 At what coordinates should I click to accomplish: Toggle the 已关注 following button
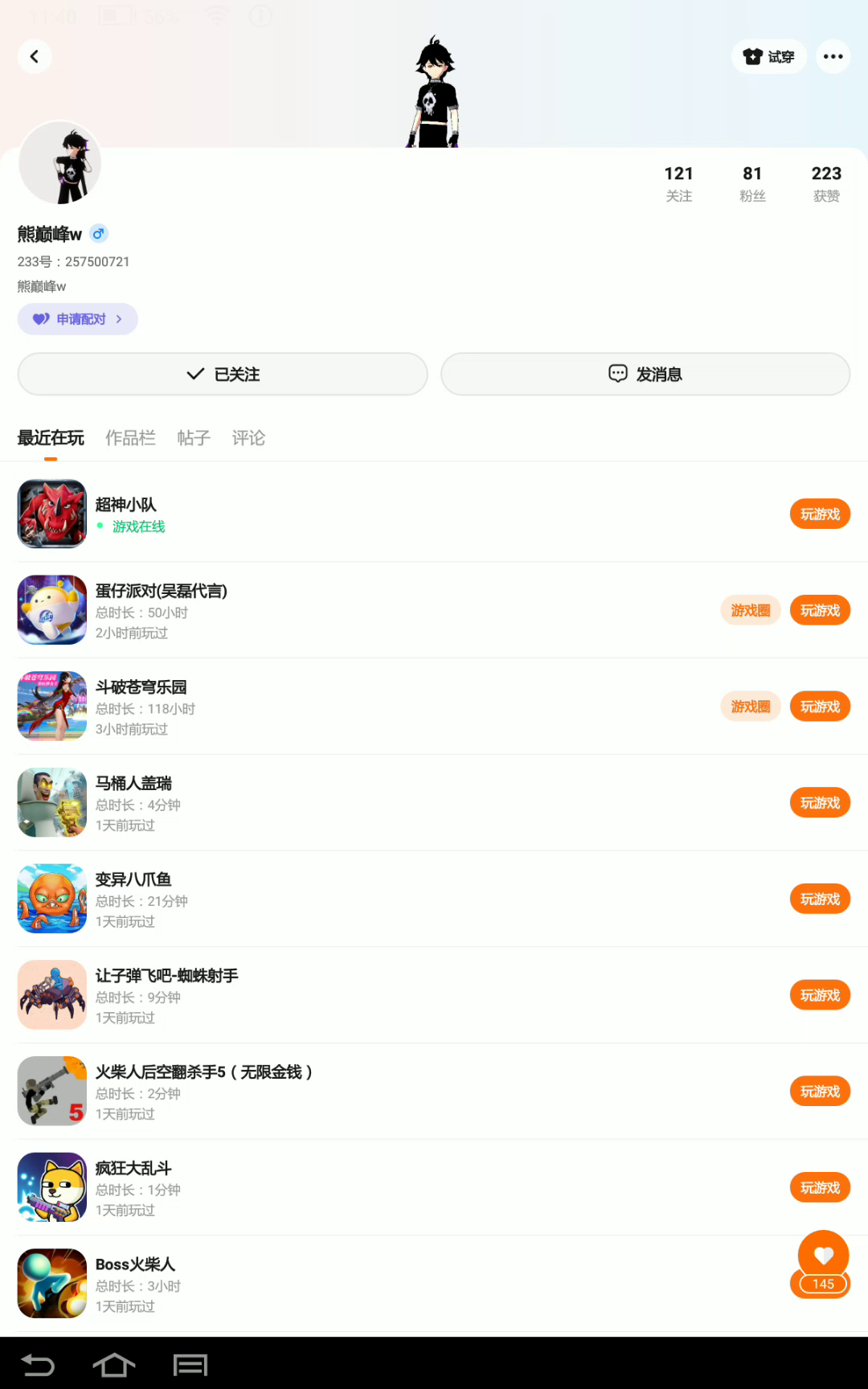[223, 375]
